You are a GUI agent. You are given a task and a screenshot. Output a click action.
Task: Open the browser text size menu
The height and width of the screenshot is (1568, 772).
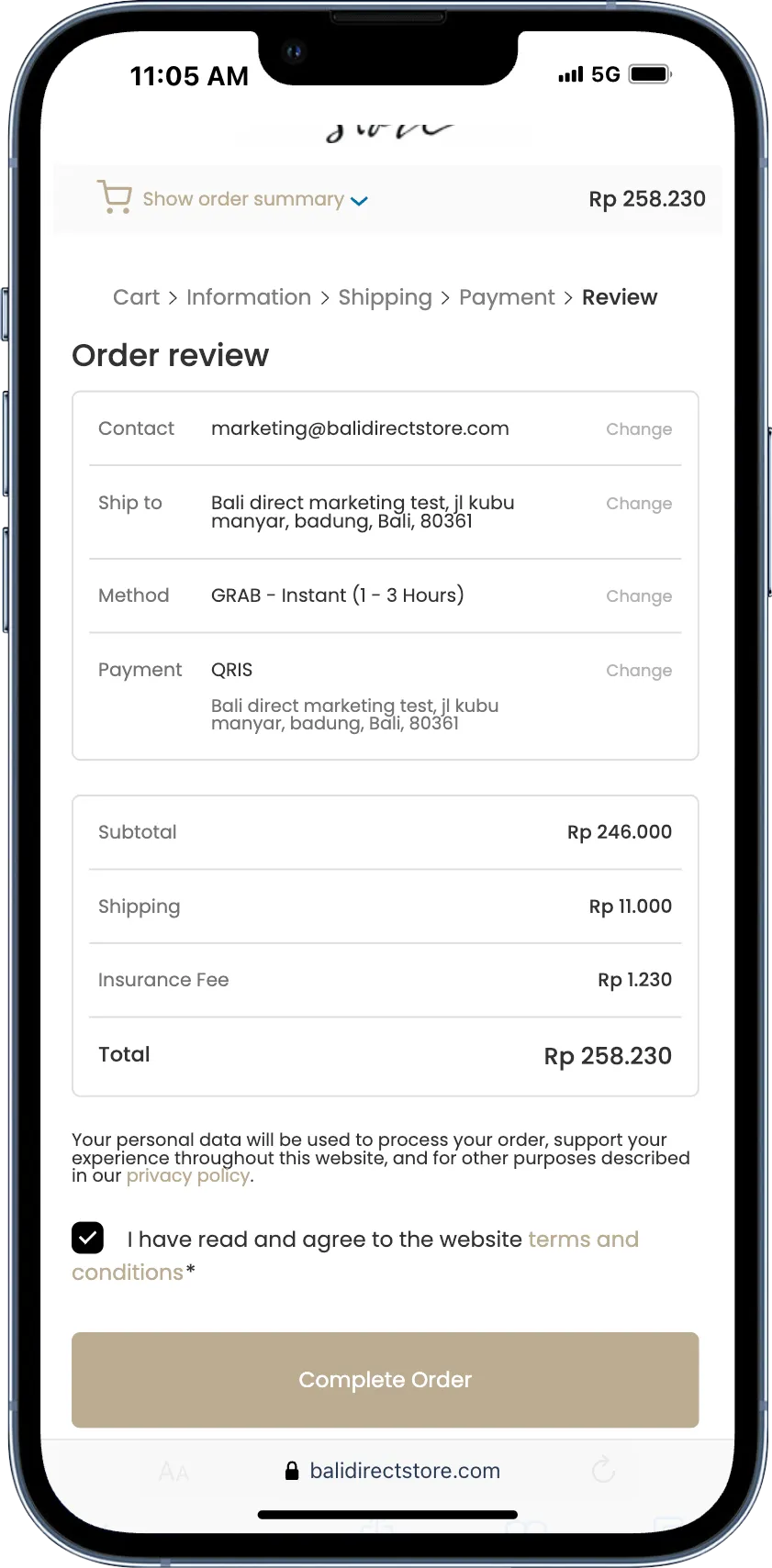click(173, 1472)
